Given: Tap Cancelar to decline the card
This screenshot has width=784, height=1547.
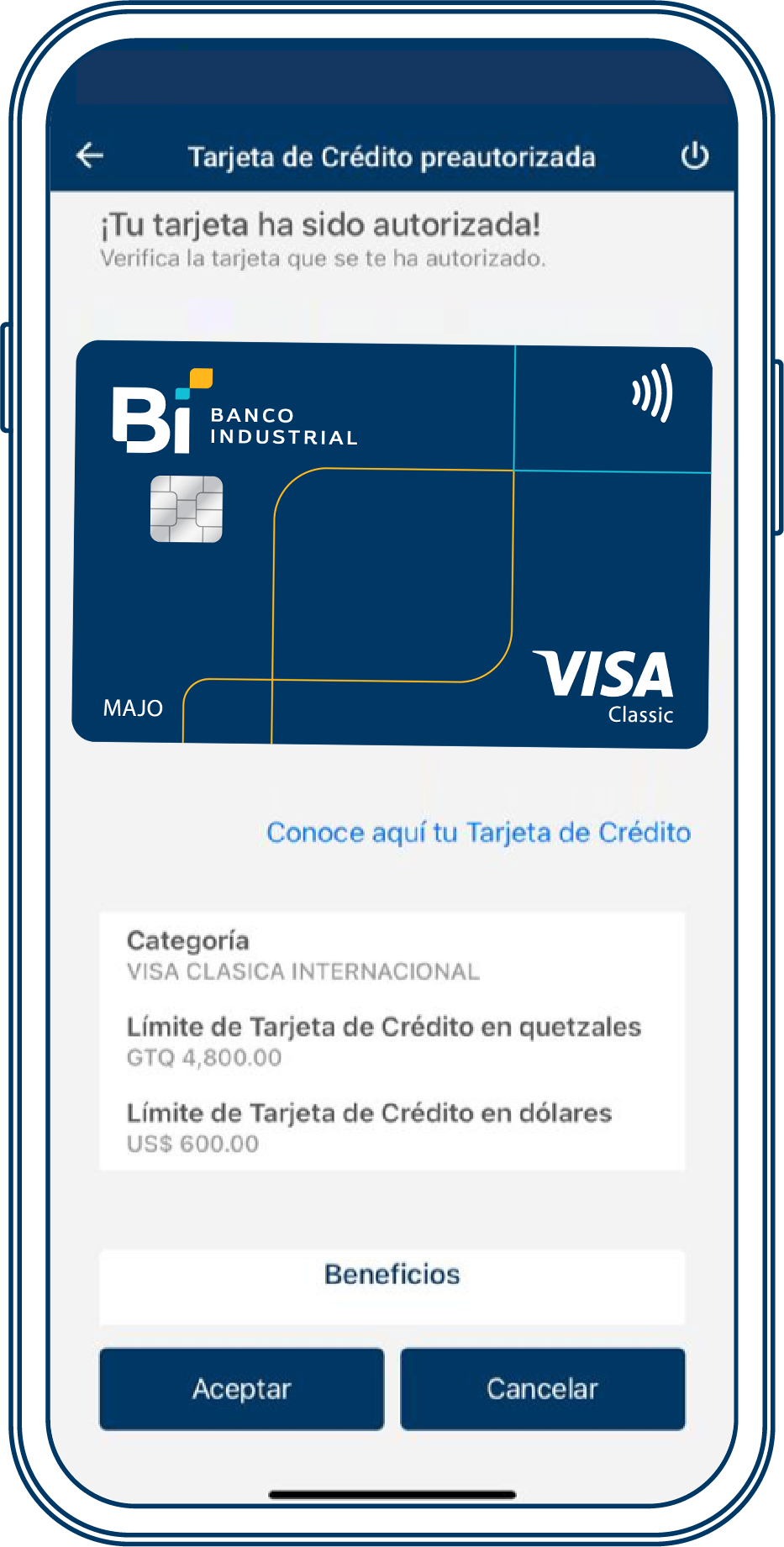Looking at the screenshot, I should (542, 1389).
